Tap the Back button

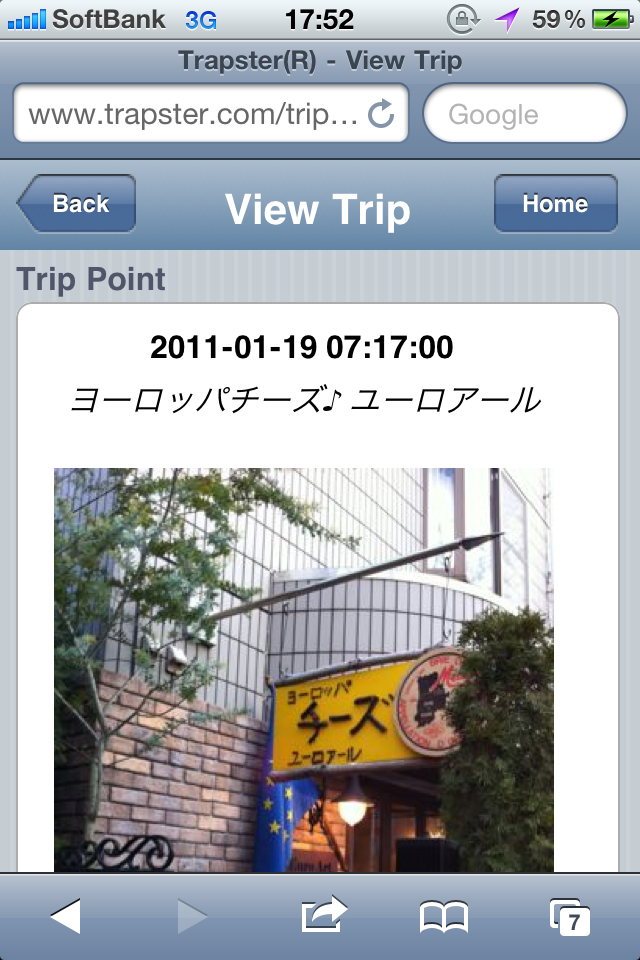[x=78, y=204]
